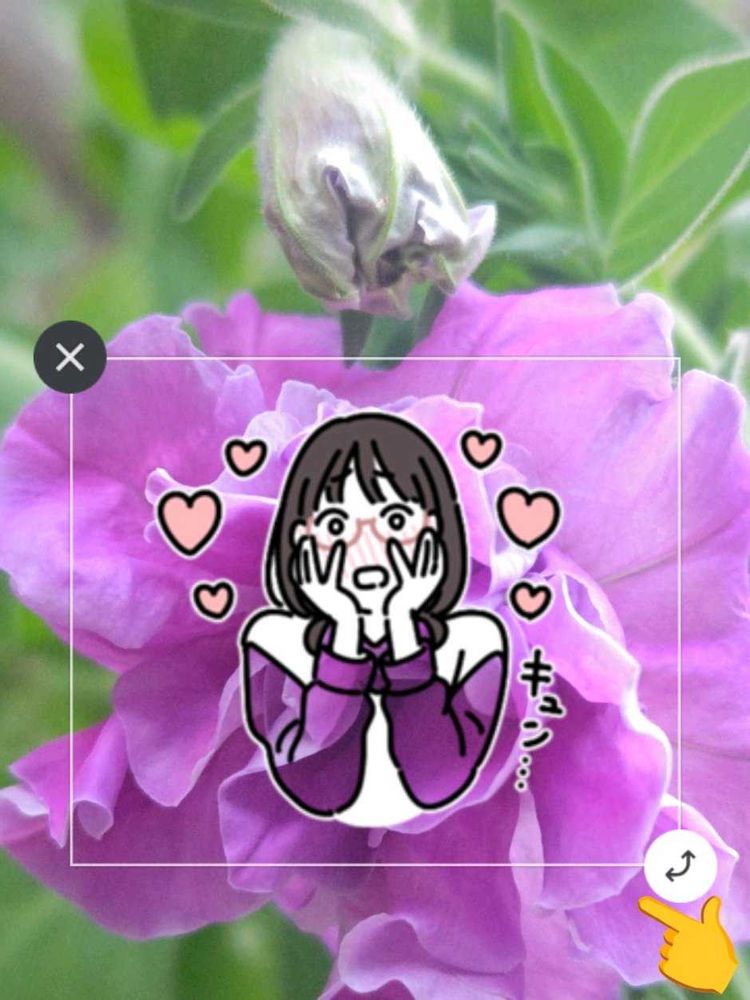Tap the rotate and resize handle

coord(680,866)
